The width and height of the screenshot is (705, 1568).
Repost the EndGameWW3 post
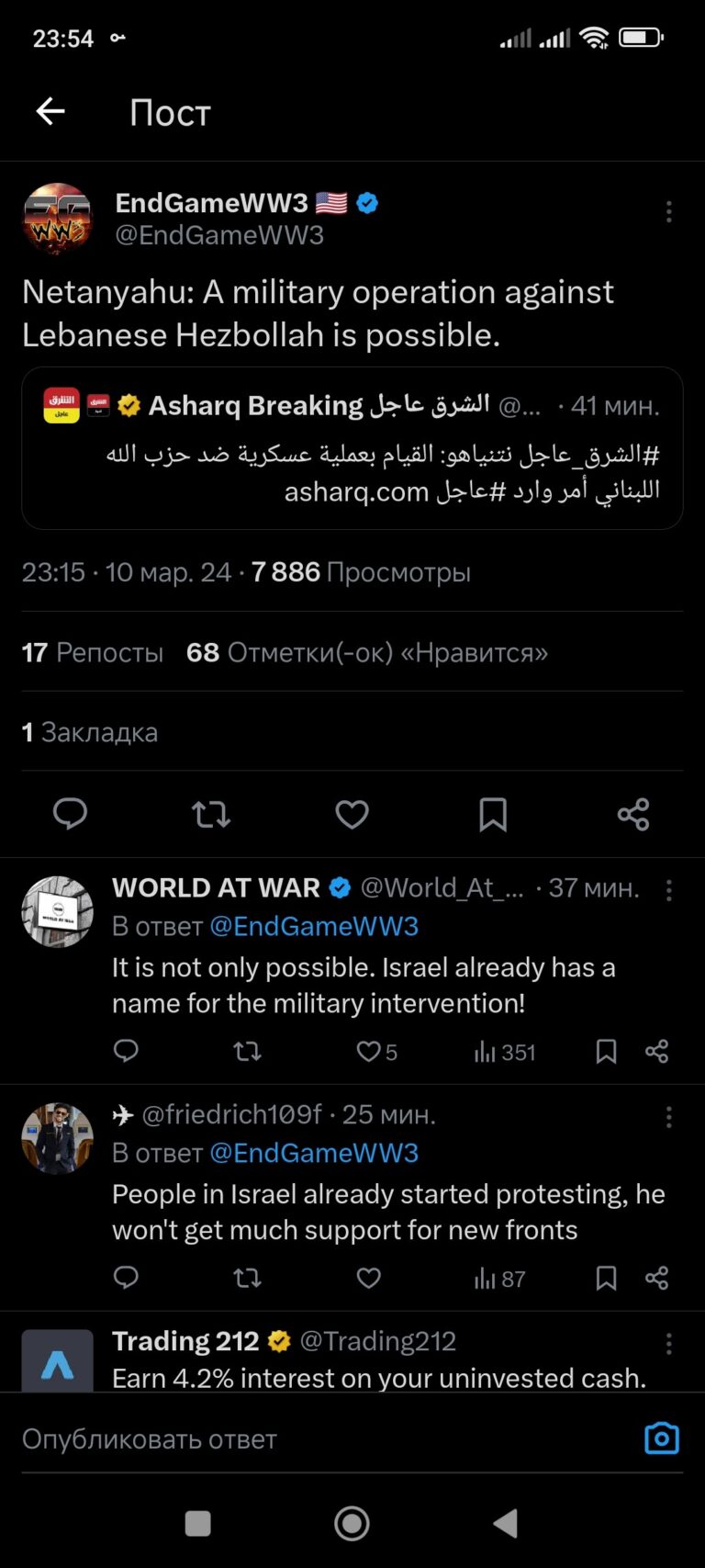211,814
